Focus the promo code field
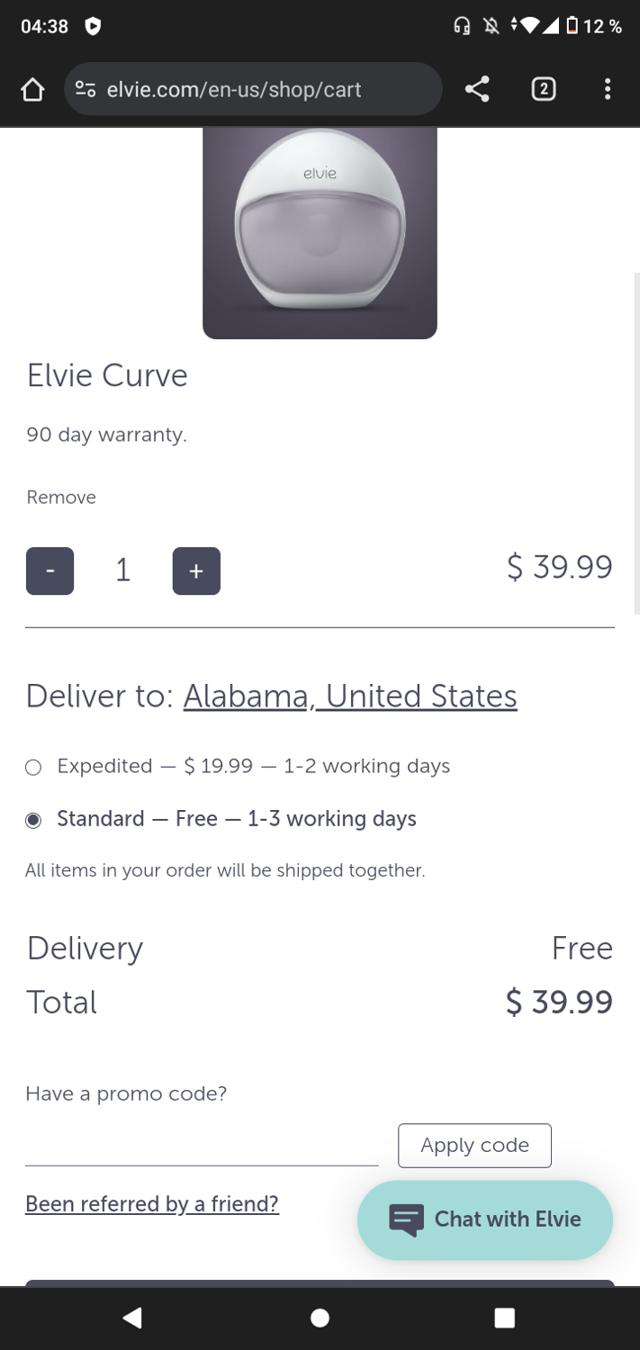640x1350 pixels. pyautogui.click(x=201, y=1147)
